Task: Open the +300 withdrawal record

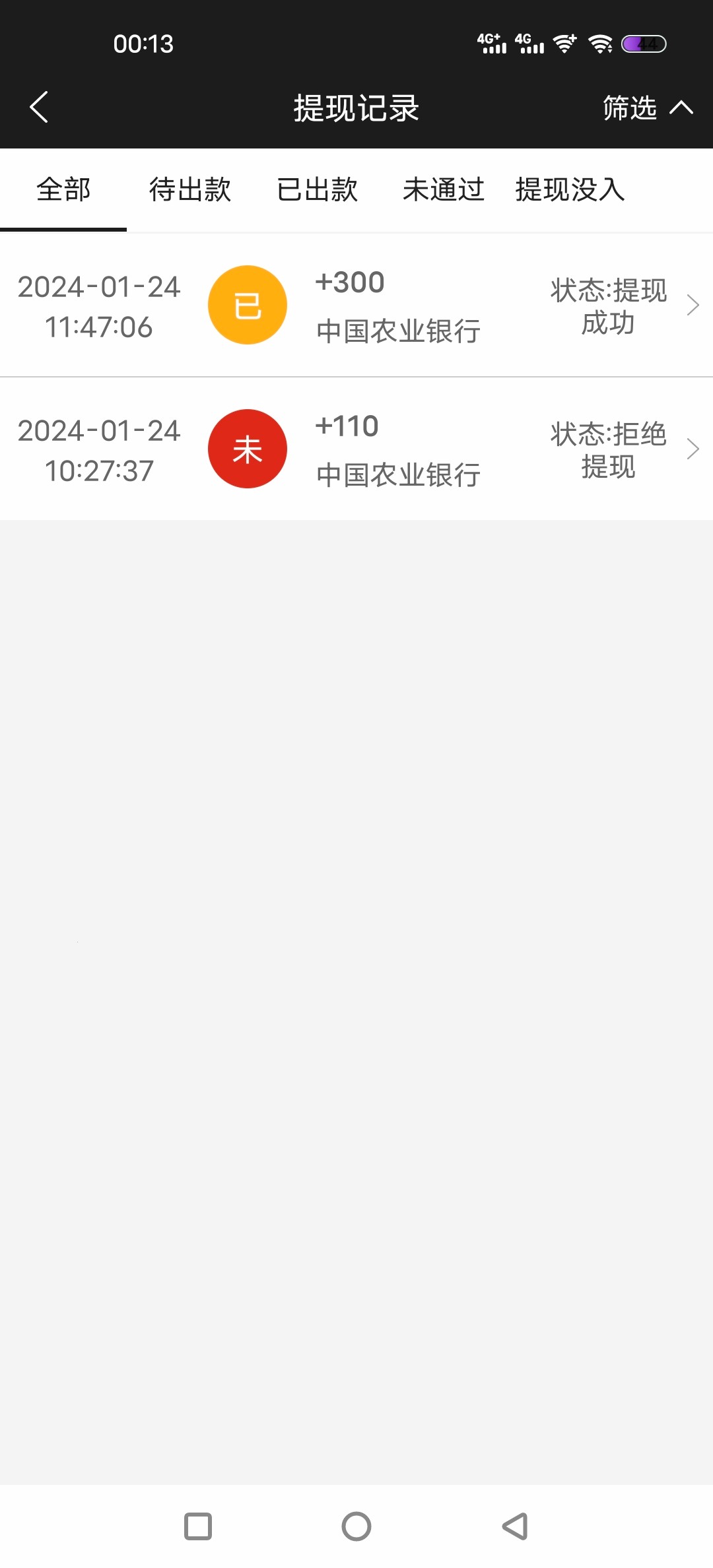Action: coord(356,306)
